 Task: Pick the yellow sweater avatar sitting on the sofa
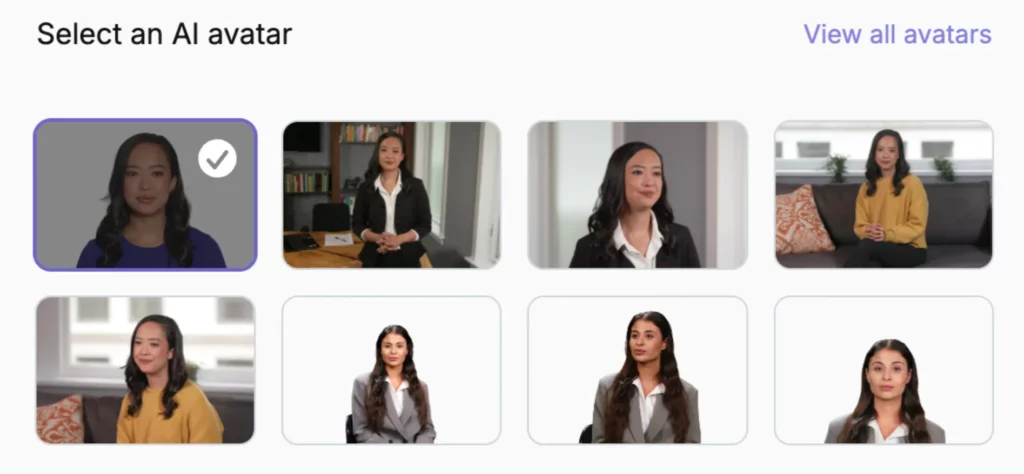pyautogui.click(x=884, y=195)
